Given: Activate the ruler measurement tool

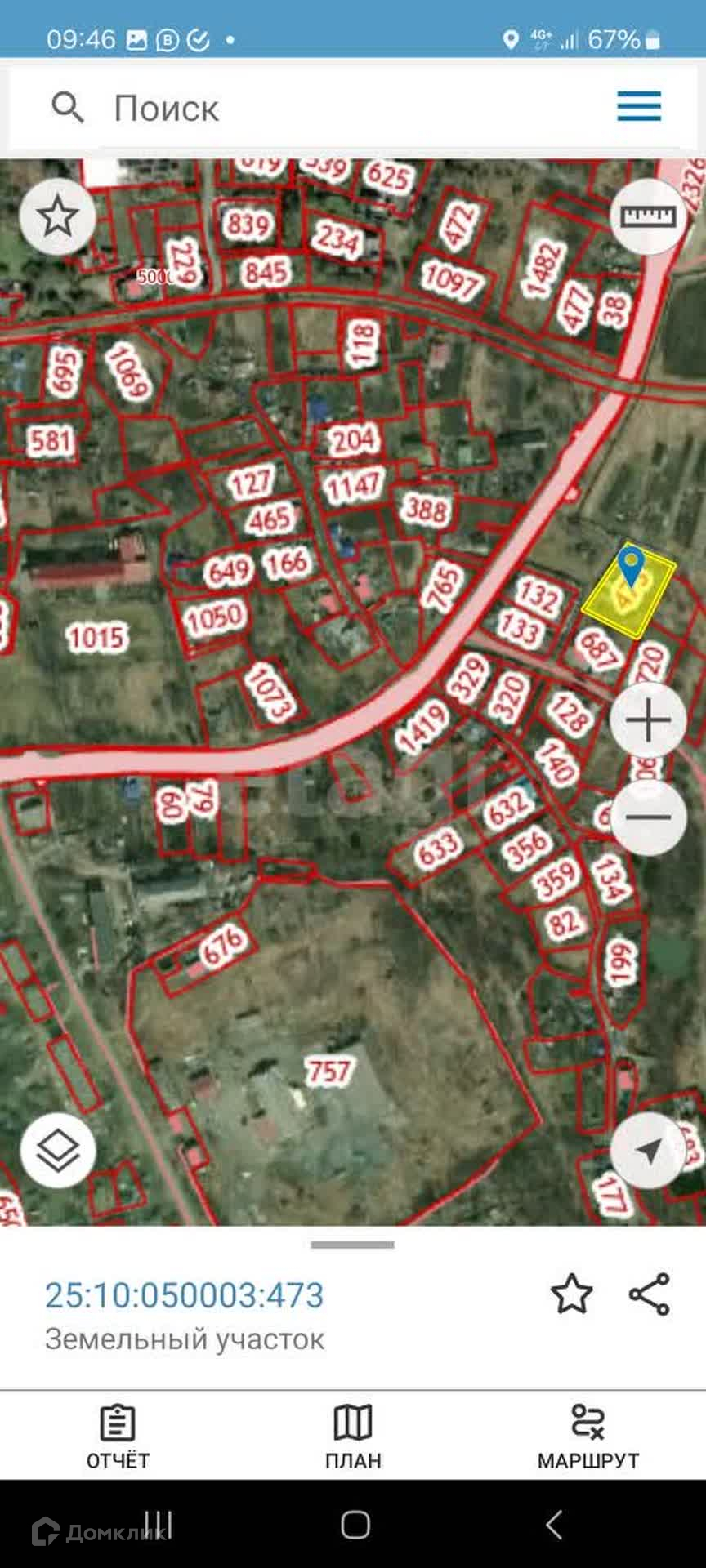Looking at the screenshot, I should pos(648,216).
